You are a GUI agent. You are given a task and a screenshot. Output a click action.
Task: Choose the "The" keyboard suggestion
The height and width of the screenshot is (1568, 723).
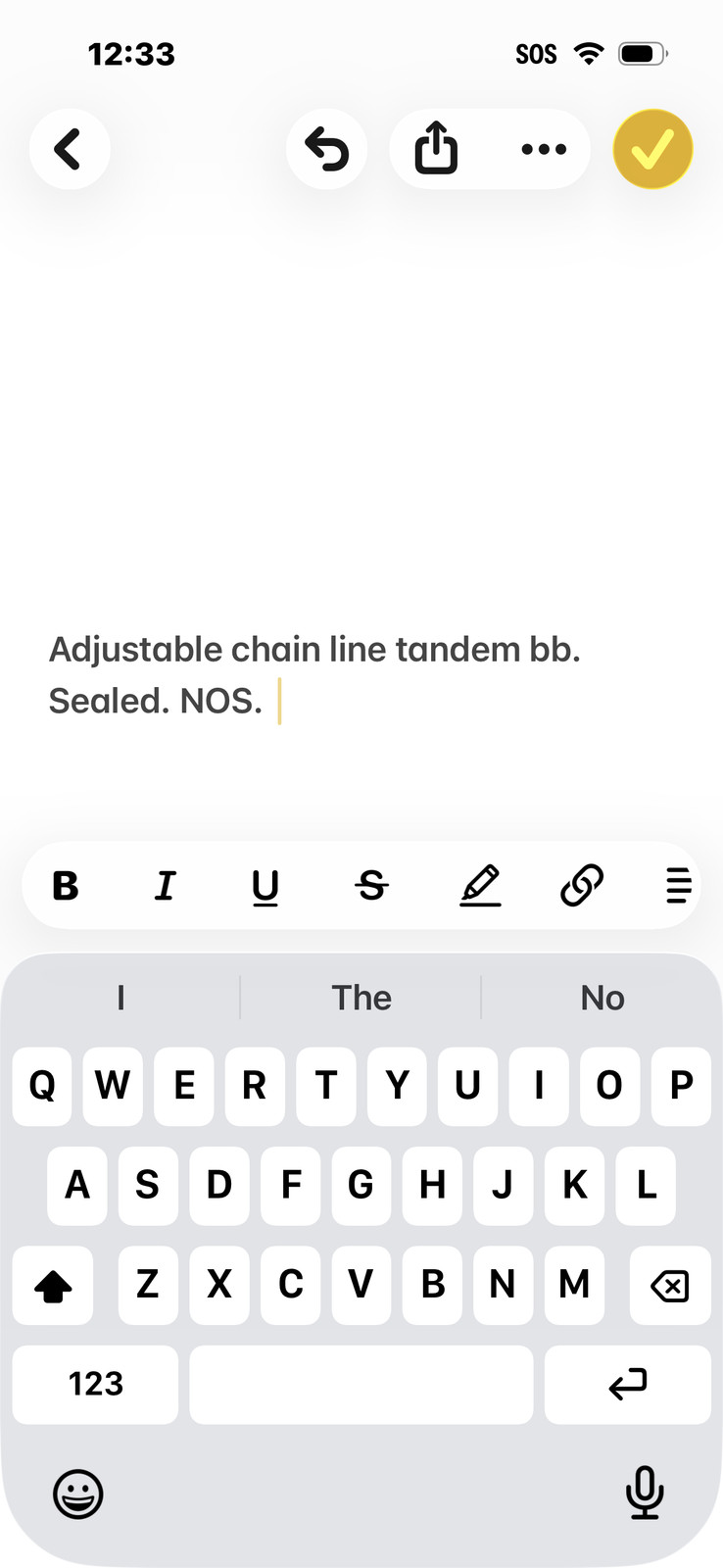pyautogui.click(x=361, y=998)
